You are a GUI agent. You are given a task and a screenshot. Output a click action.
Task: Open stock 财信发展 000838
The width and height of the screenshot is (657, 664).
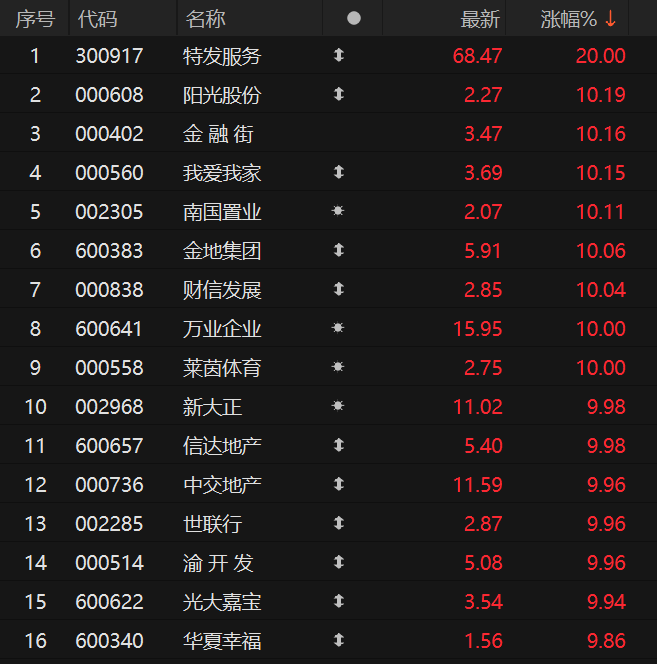click(x=222, y=290)
